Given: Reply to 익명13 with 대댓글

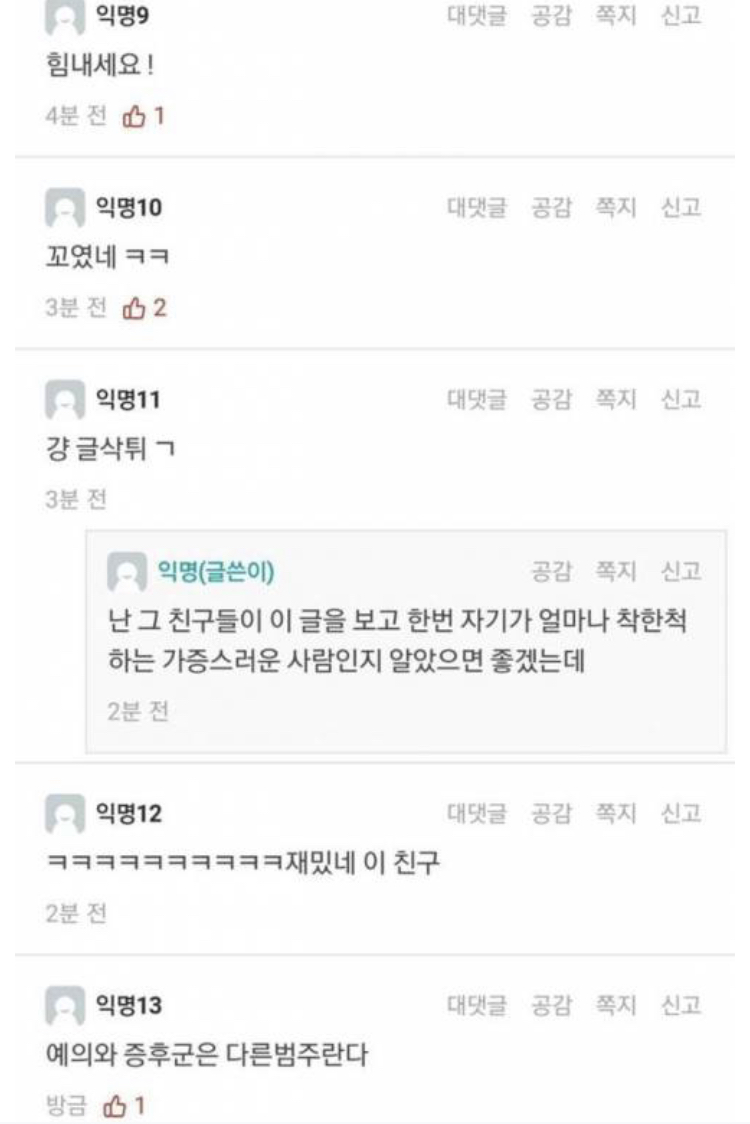Looking at the screenshot, I should [x=476, y=1006].
